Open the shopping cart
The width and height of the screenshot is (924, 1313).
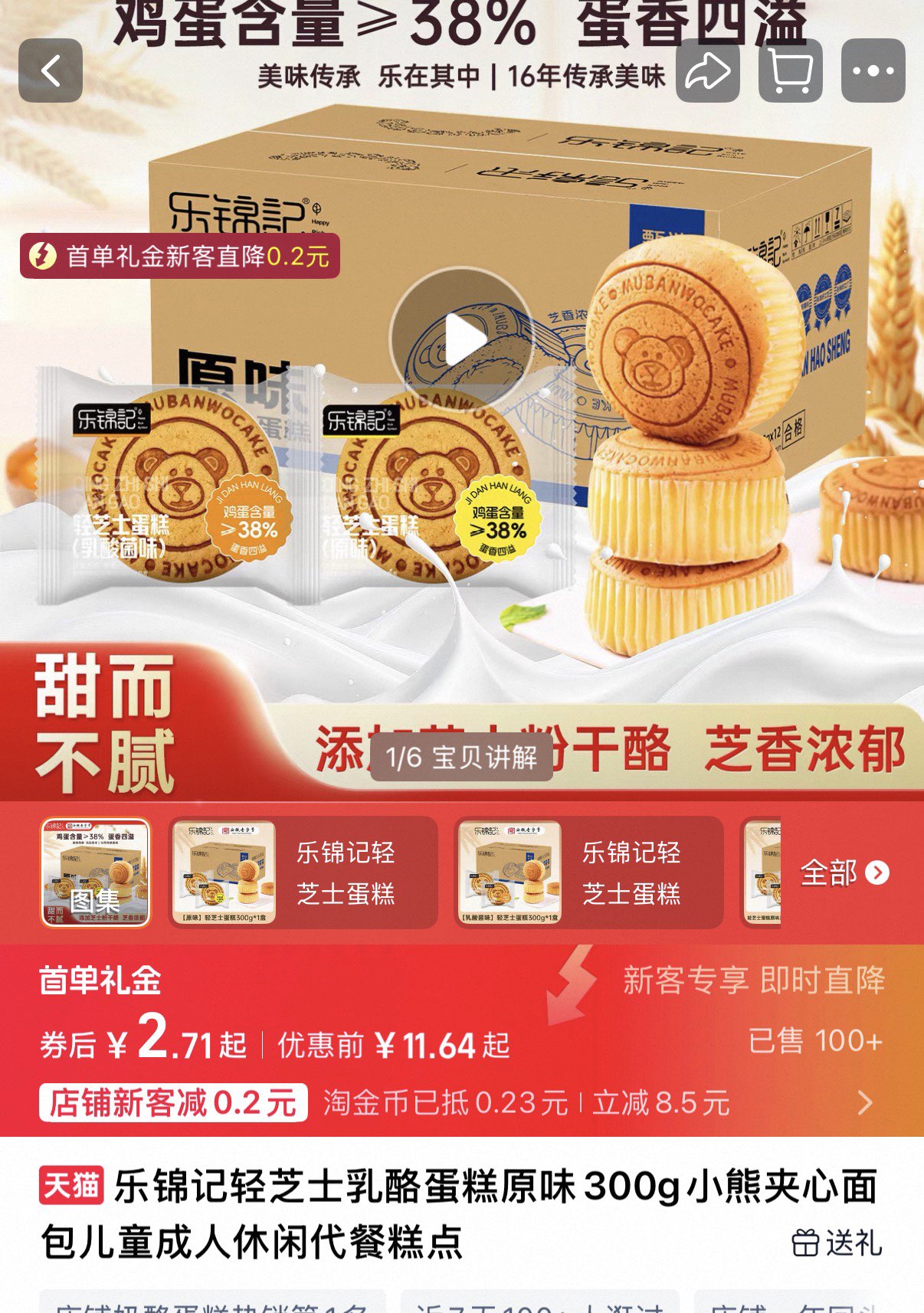791,71
